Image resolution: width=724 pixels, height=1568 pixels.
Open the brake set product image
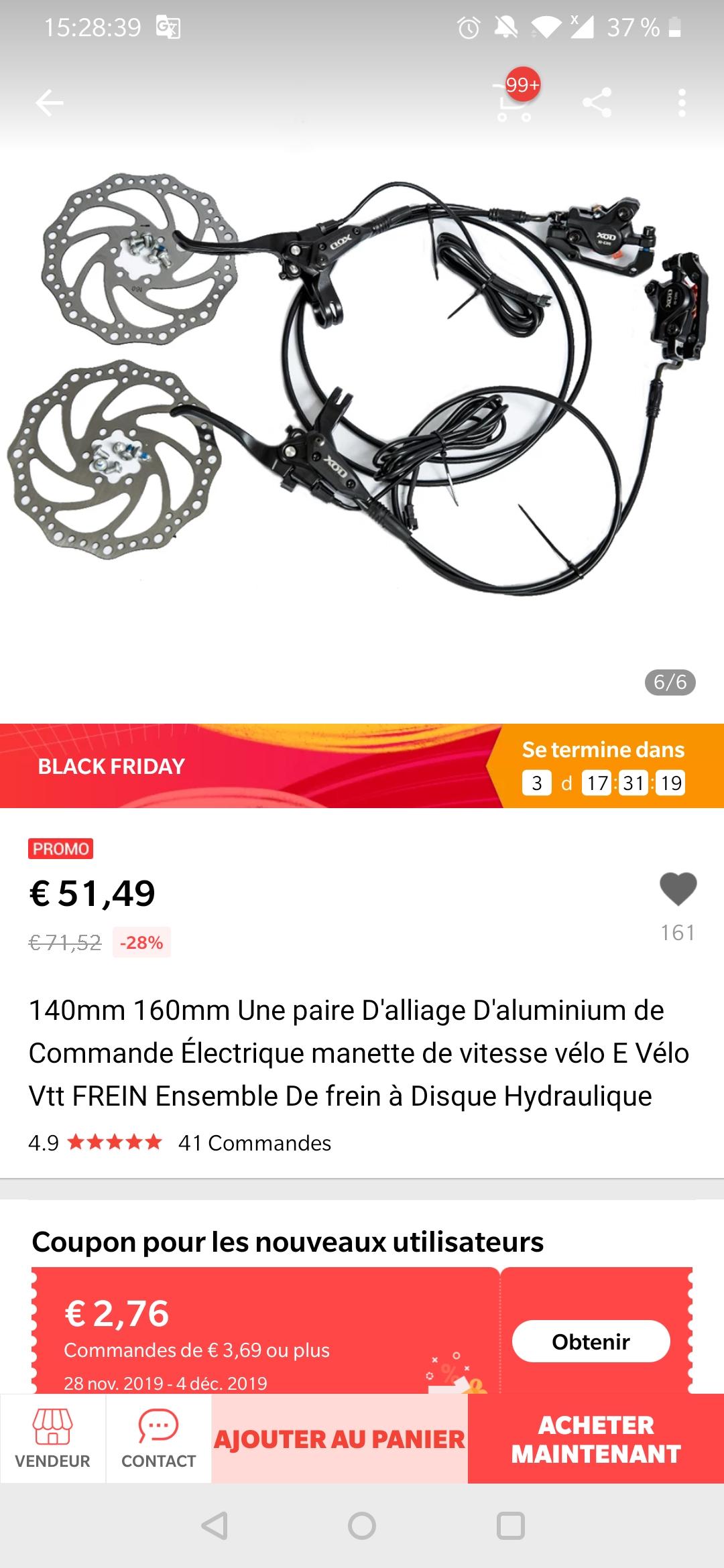tap(362, 385)
